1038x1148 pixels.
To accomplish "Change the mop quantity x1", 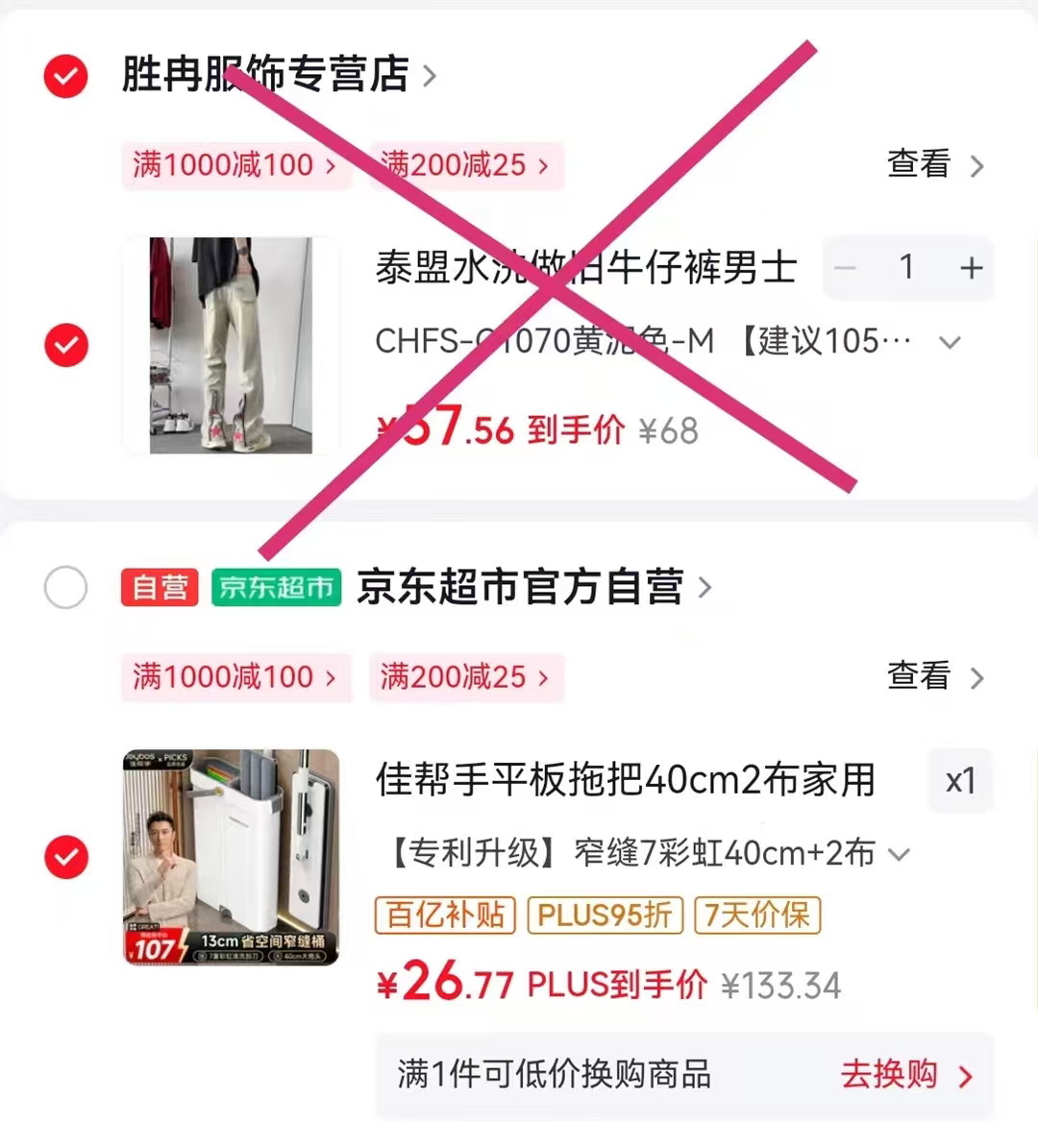I will (x=960, y=780).
